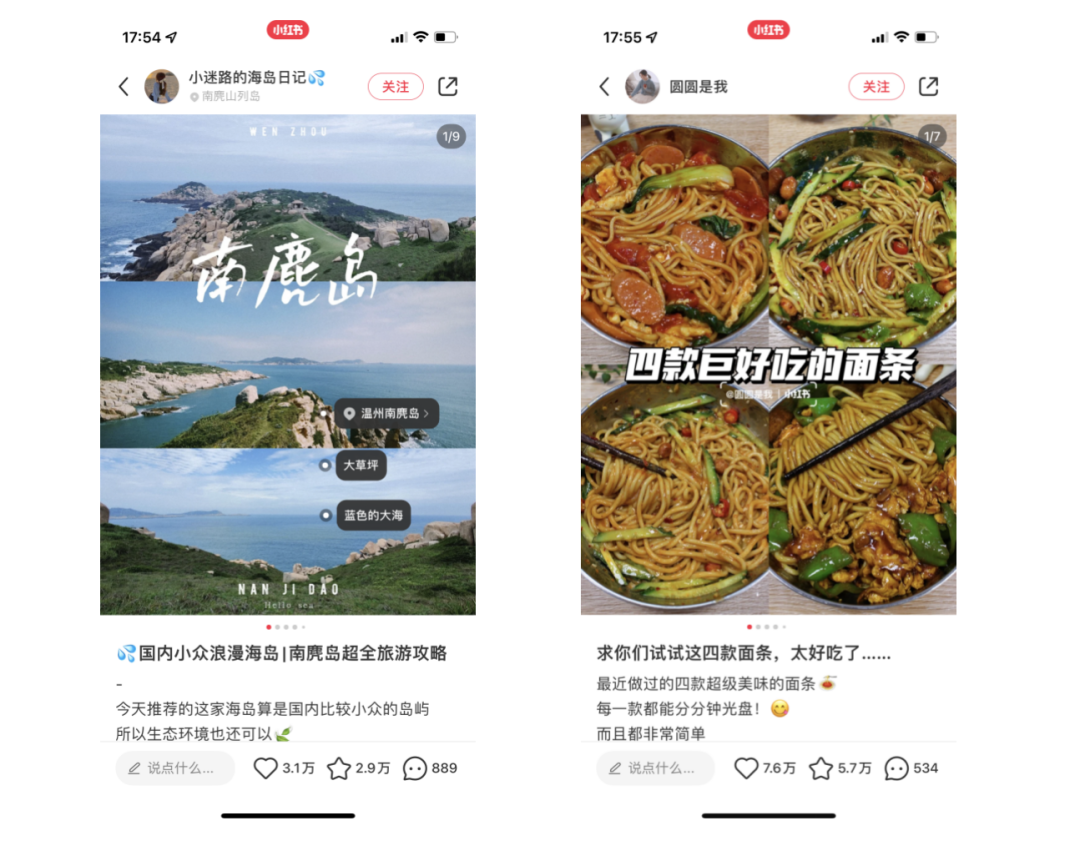Go back from the noodle post
The width and height of the screenshot is (1080, 861).
[604, 87]
